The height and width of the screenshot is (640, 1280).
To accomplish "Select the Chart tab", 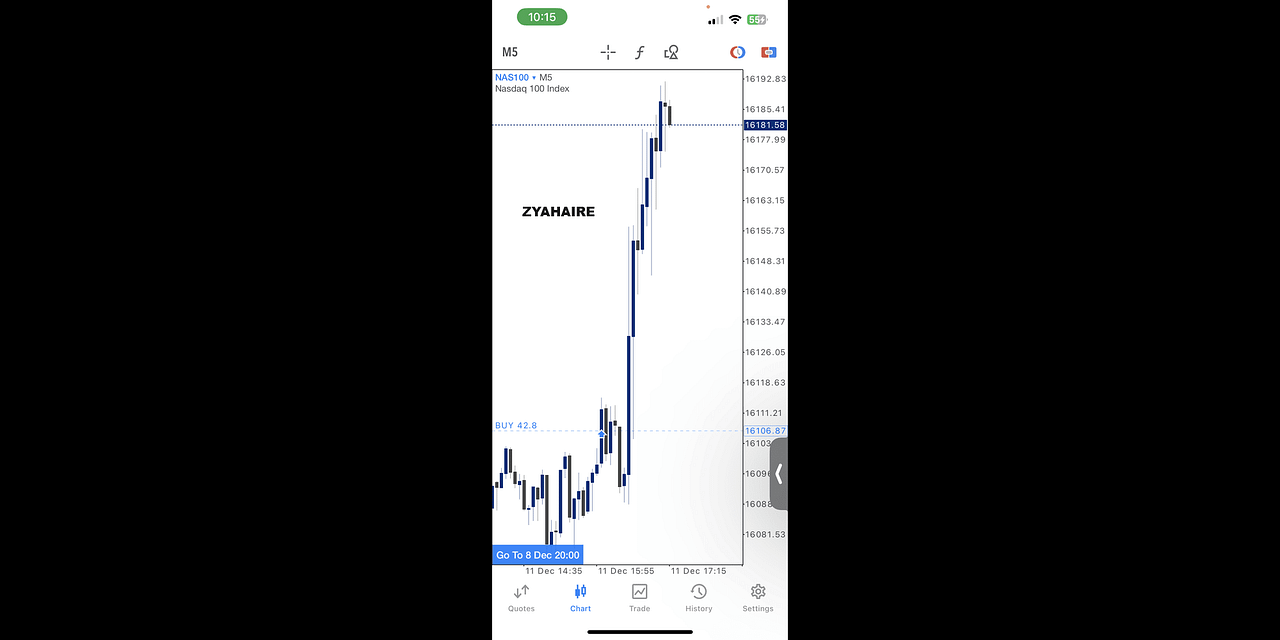I will pyautogui.click(x=580, y=597).
